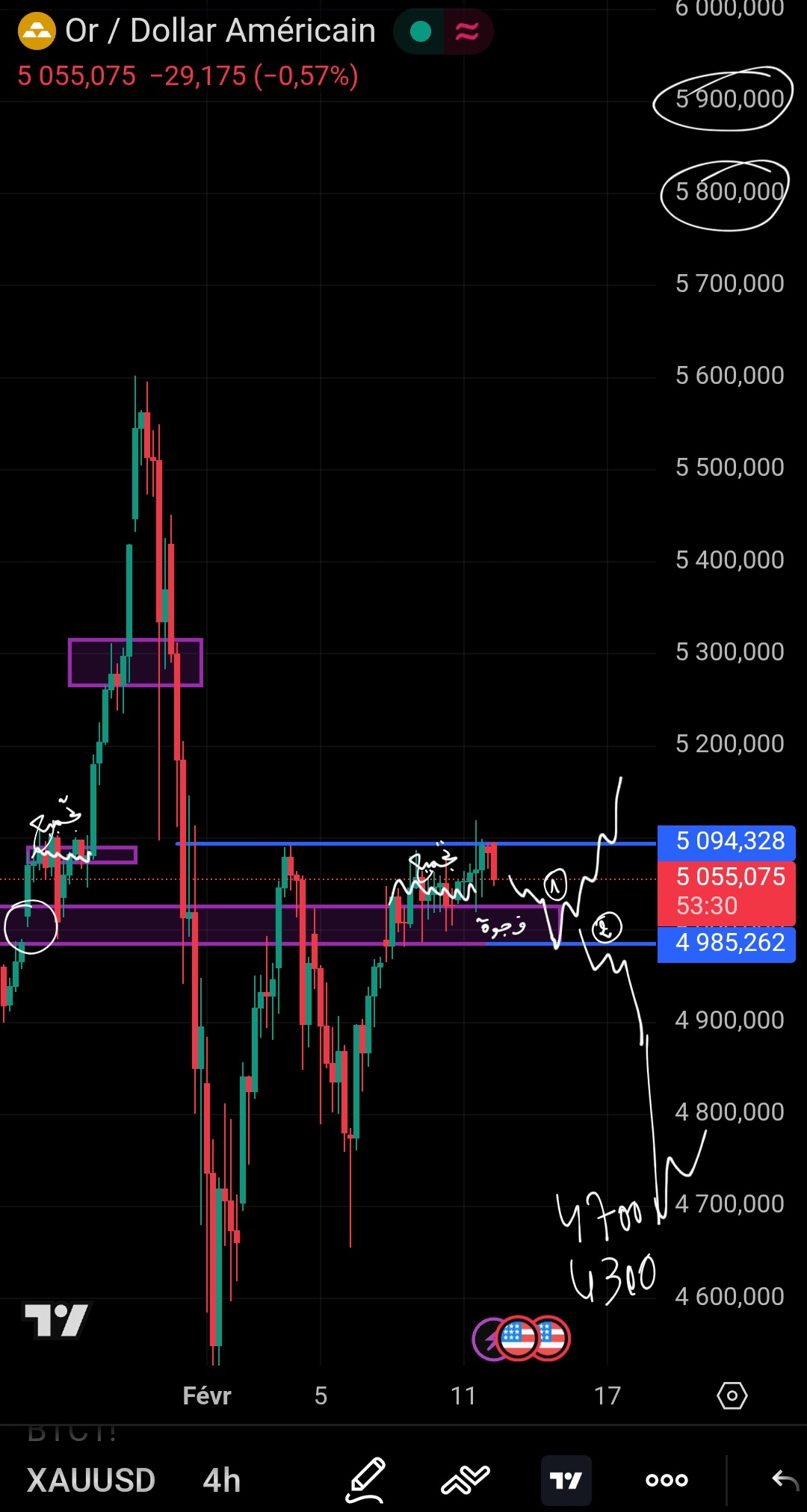Open US economic event flag marker
The width and height of the screenshot is (807, 1512).
pyautogui.click(x=519, y=1339)
